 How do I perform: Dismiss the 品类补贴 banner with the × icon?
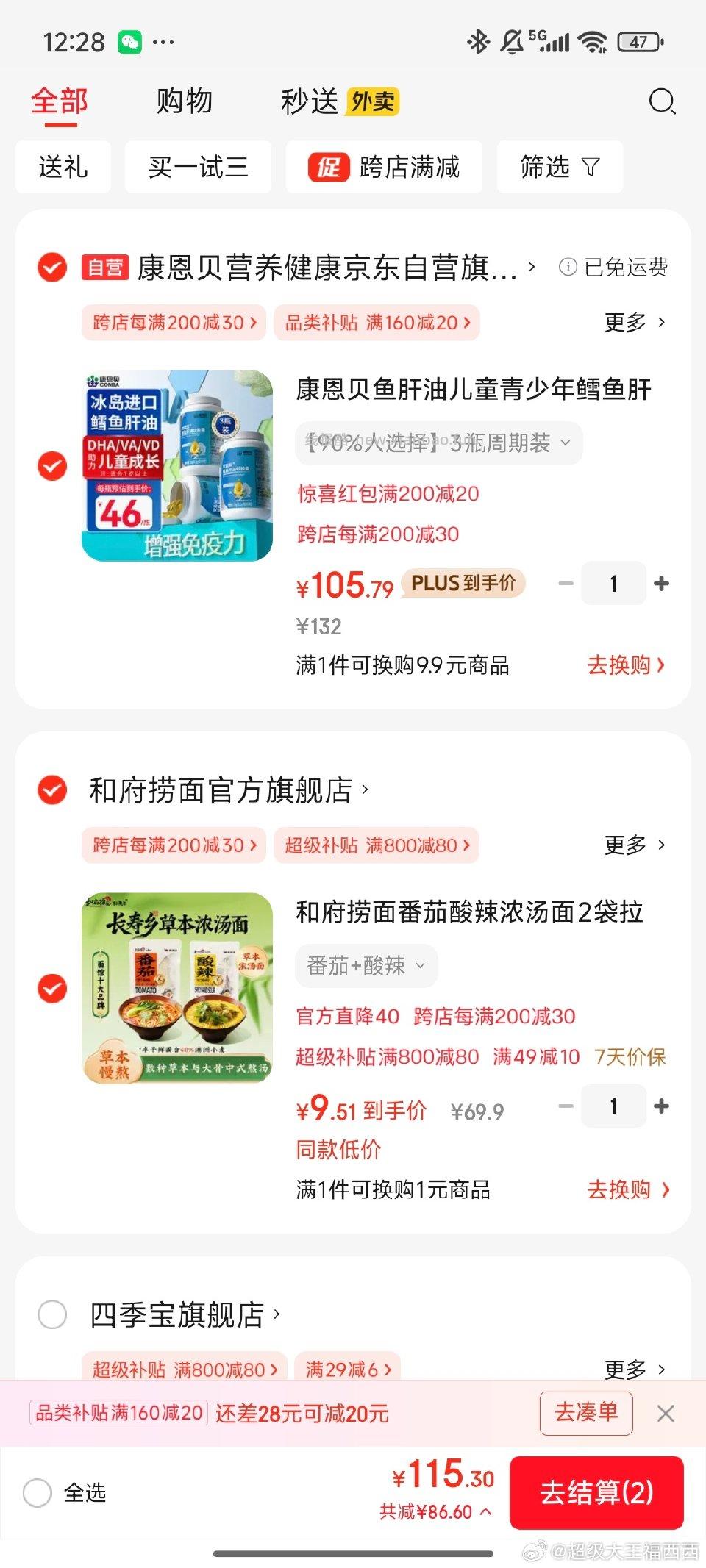[x=666, y=1413]
